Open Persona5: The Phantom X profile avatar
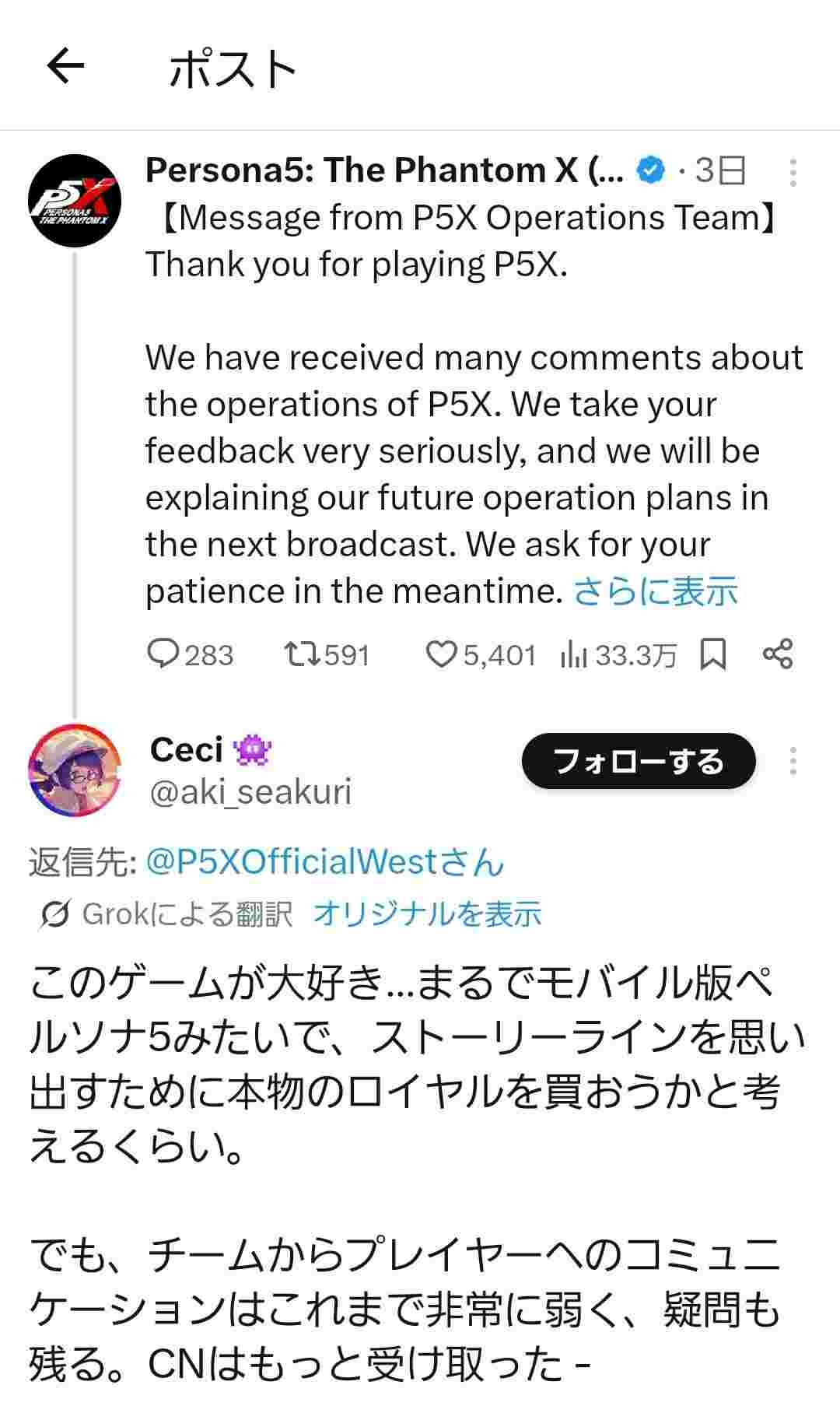 click(75, 201)
